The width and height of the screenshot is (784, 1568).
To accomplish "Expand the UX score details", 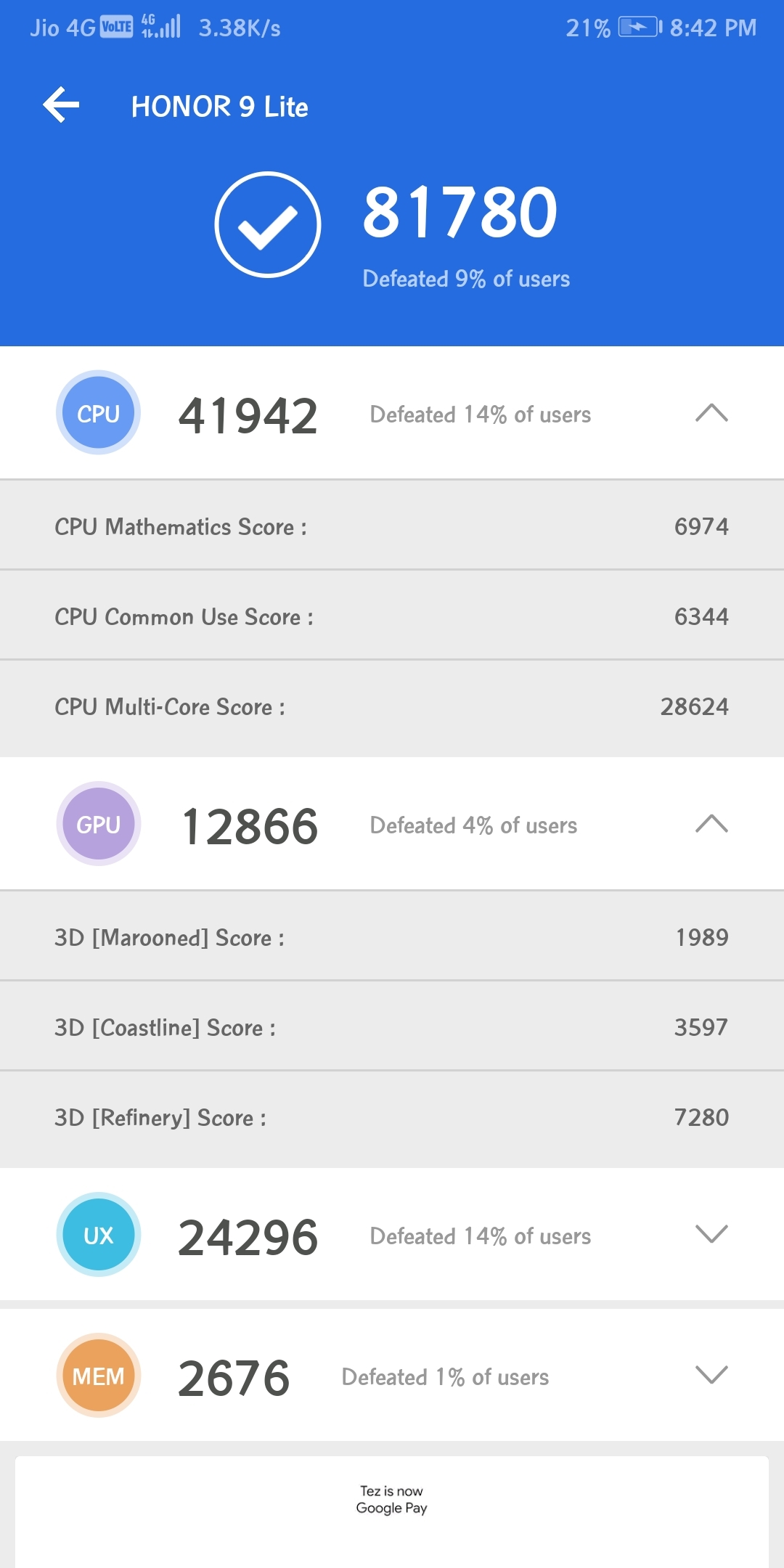I will [x=711, y=1234].
